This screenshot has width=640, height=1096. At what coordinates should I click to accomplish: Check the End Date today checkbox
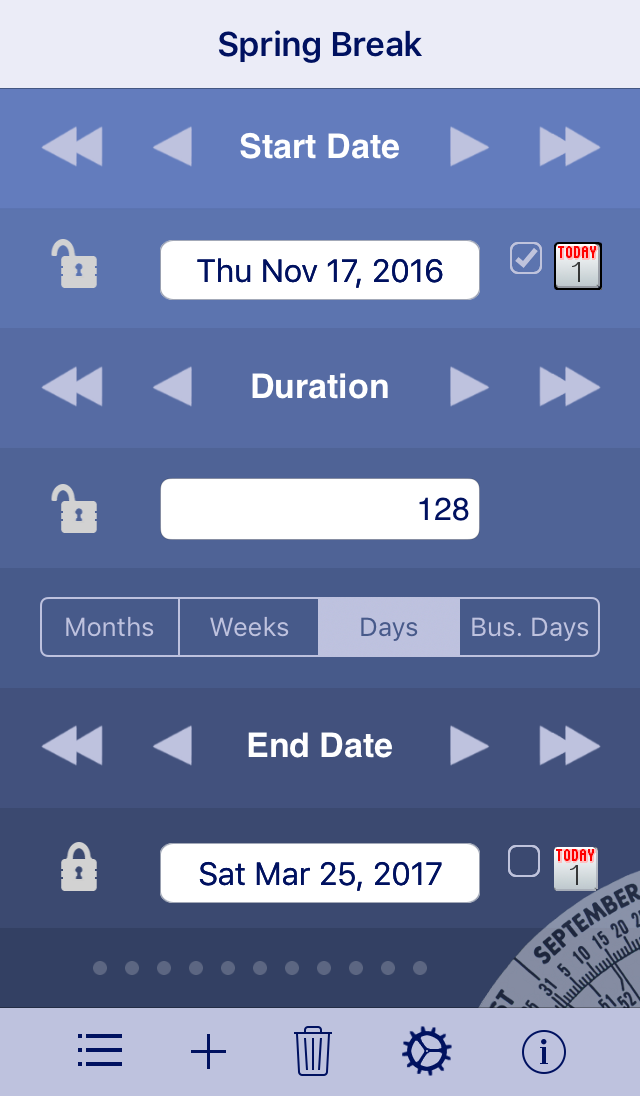[x=524, y=861]
